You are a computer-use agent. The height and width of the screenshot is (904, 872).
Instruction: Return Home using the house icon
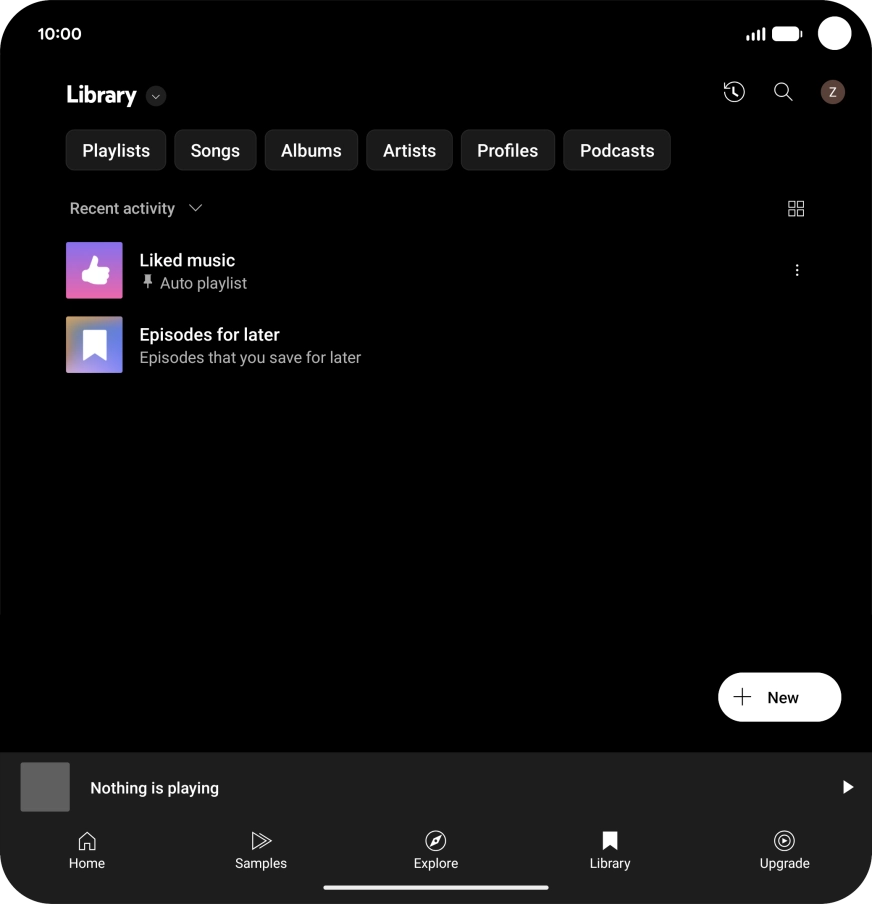tap(86, 841)
